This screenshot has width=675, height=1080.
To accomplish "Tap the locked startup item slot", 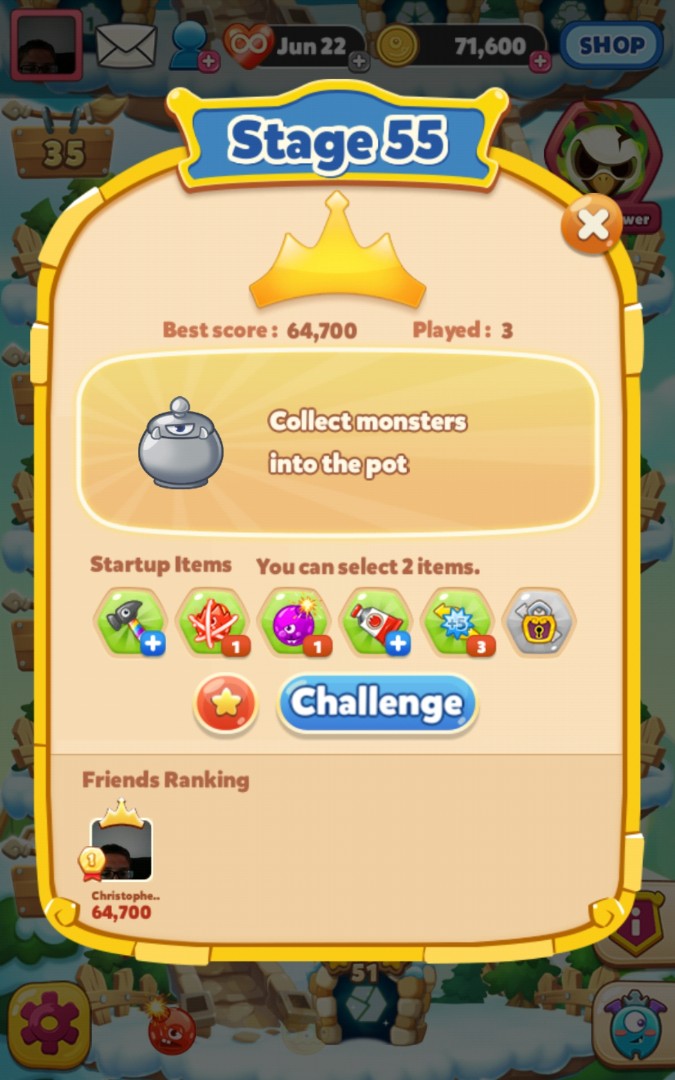I will point(539,622).
